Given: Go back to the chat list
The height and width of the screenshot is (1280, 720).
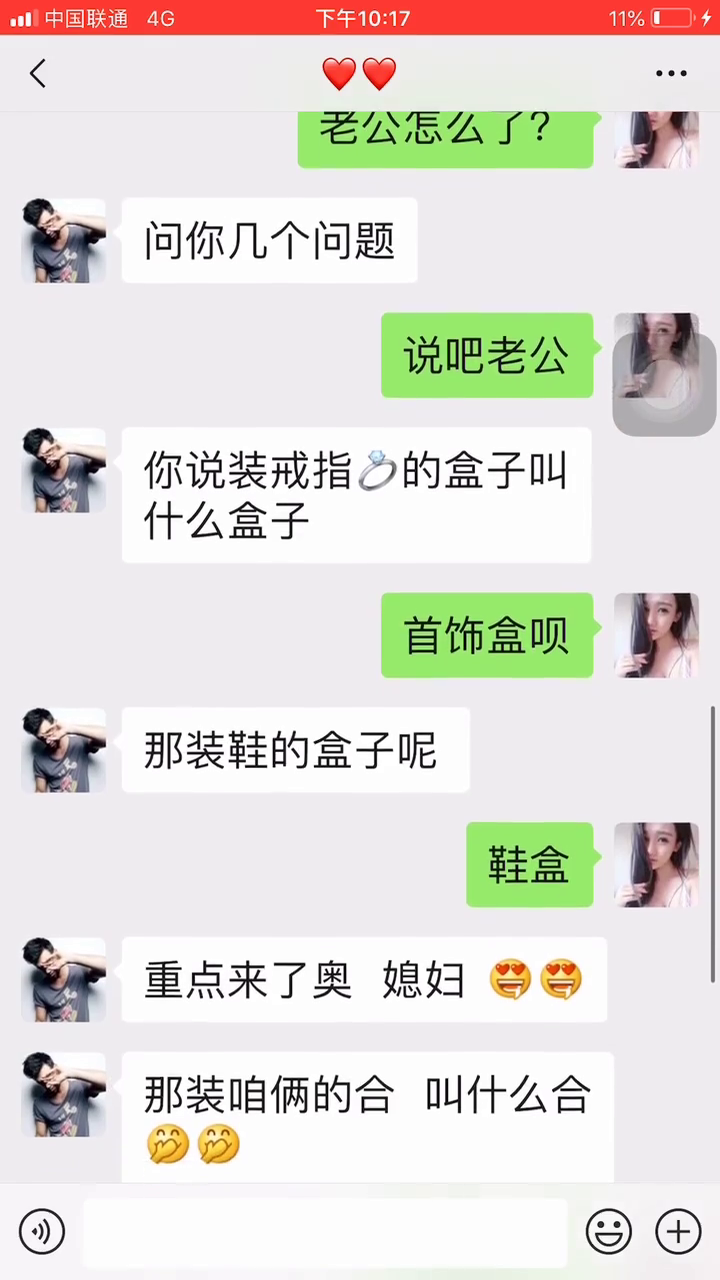Looking at the screenshot, I should click(38, 73).
